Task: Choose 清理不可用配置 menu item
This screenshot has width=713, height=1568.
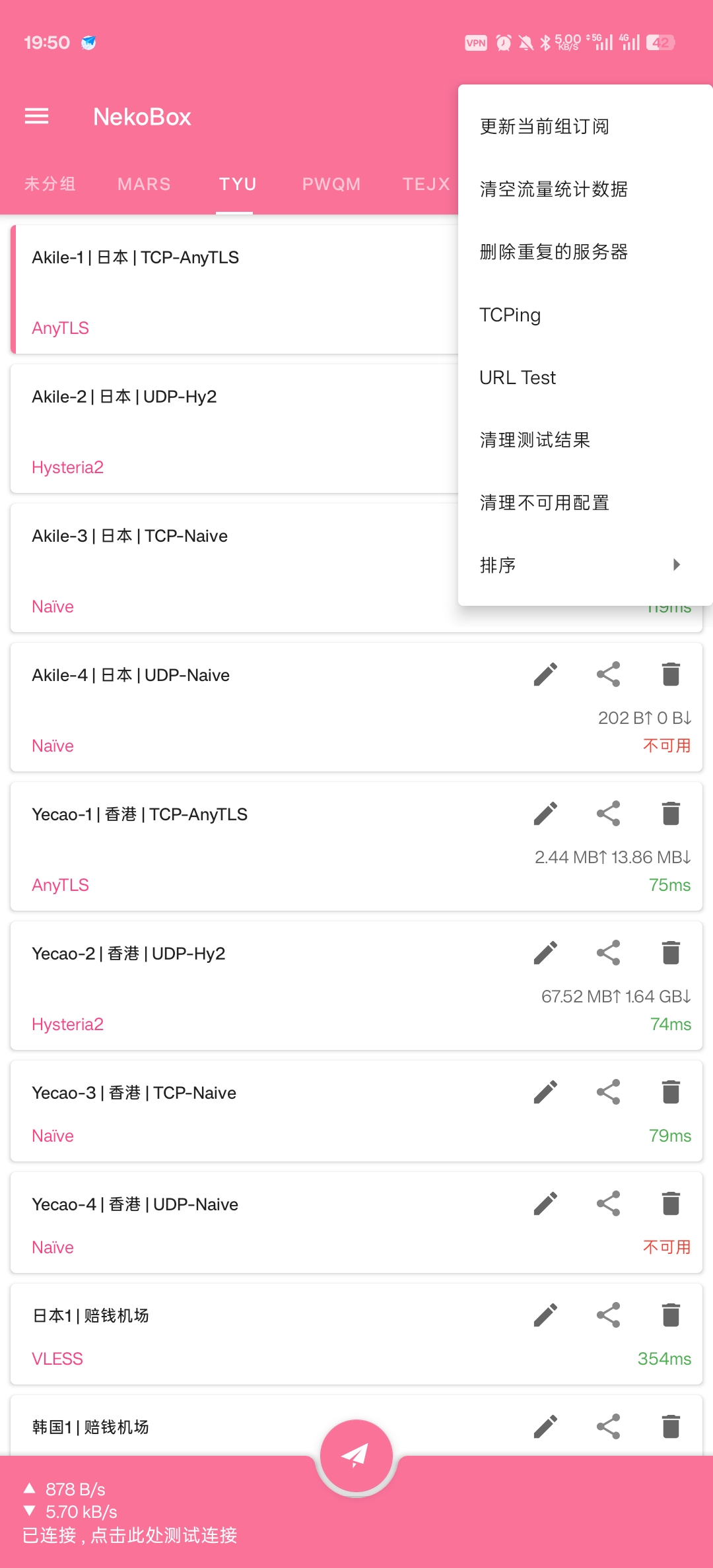Action: pyautogui.click(x=586, y=503)
